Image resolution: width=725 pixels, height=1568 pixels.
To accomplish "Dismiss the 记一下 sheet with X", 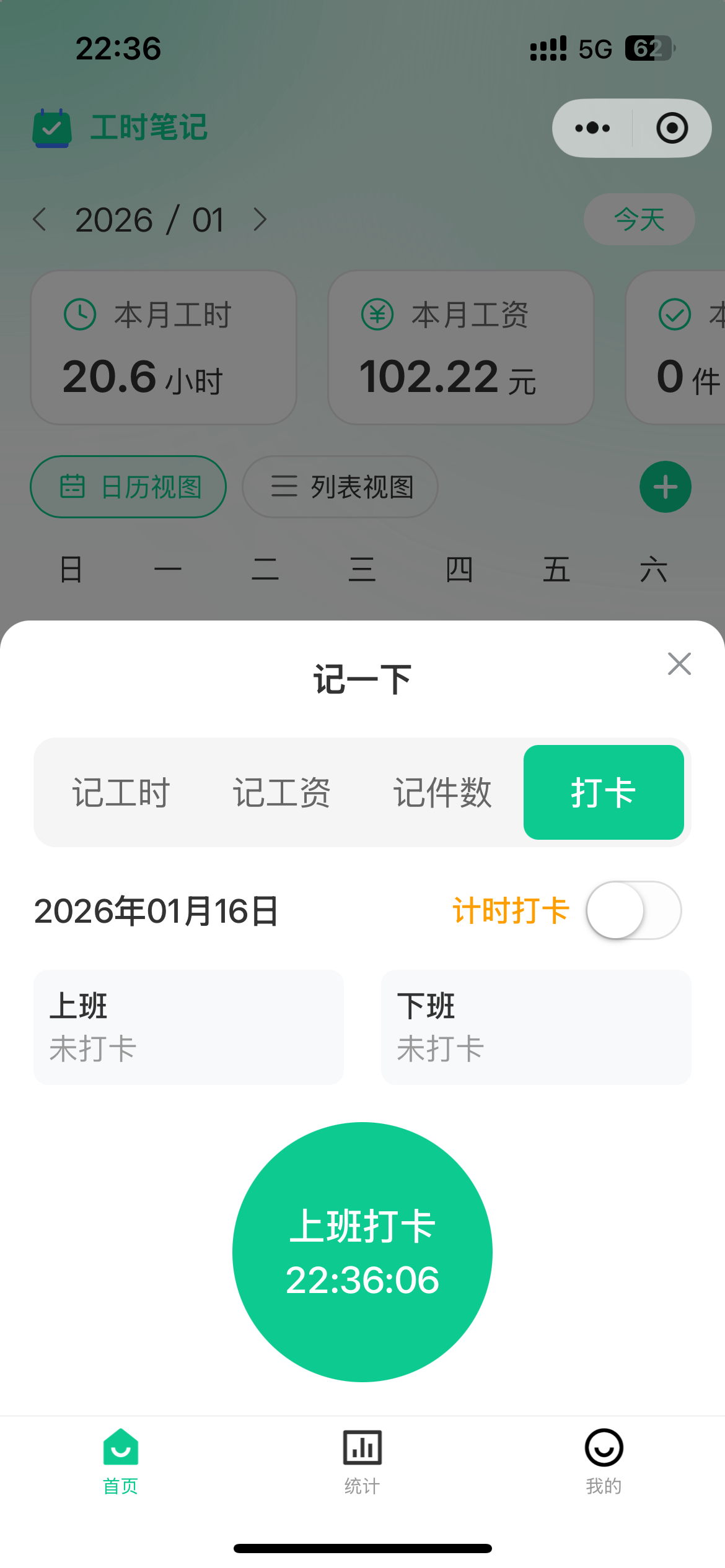I will coord(679,664).
